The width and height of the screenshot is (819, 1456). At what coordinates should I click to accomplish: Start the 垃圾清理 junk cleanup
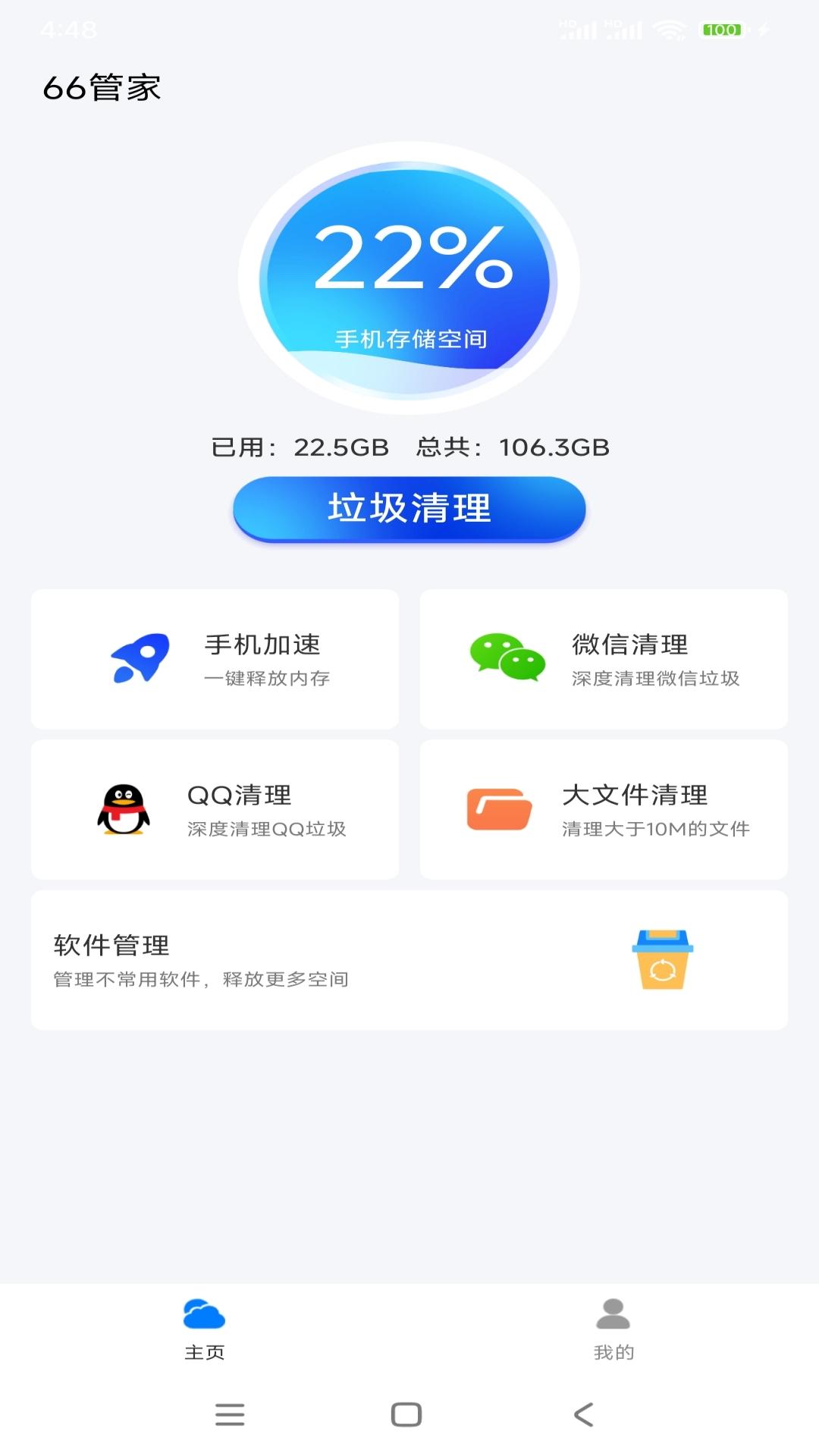tap(409, 508)
